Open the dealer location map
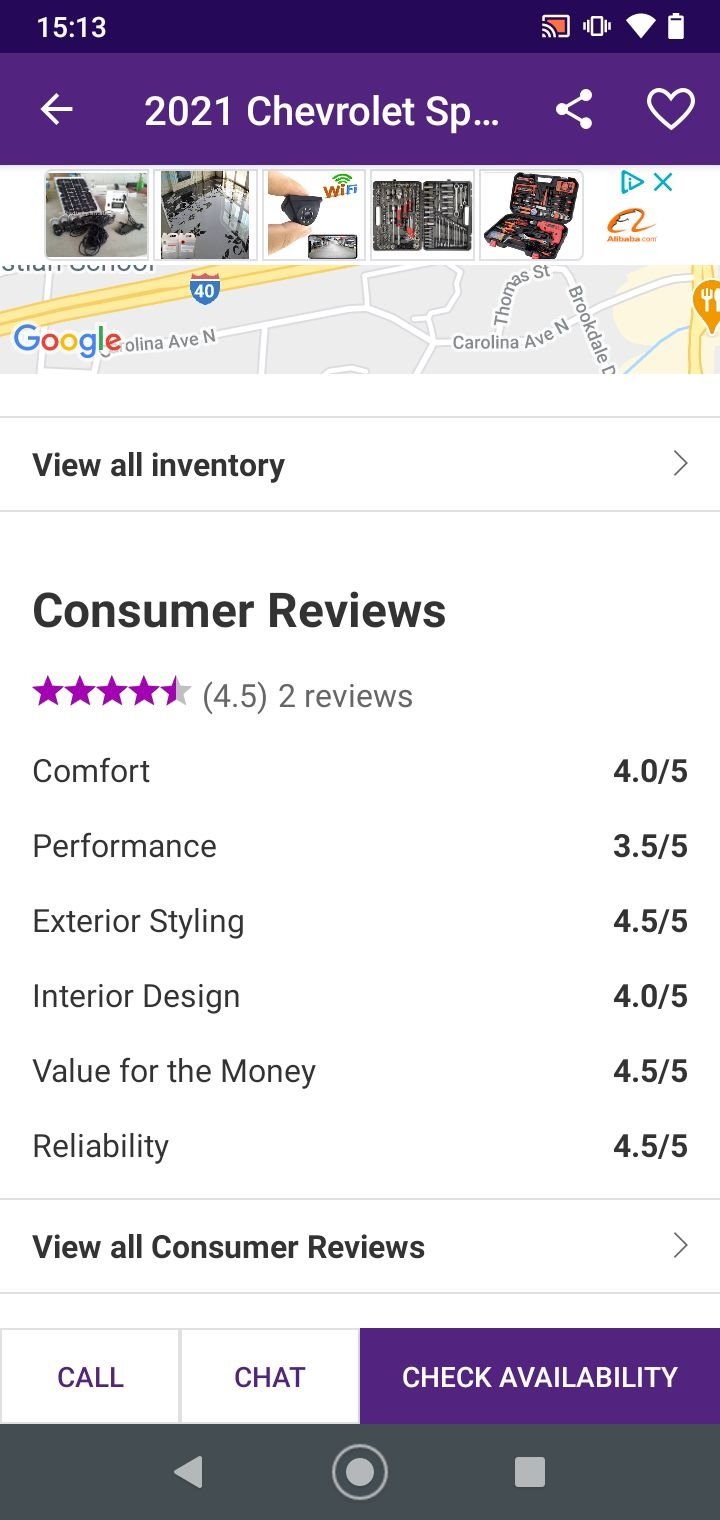Viewport: 720px width, 1520px height. 360,319
